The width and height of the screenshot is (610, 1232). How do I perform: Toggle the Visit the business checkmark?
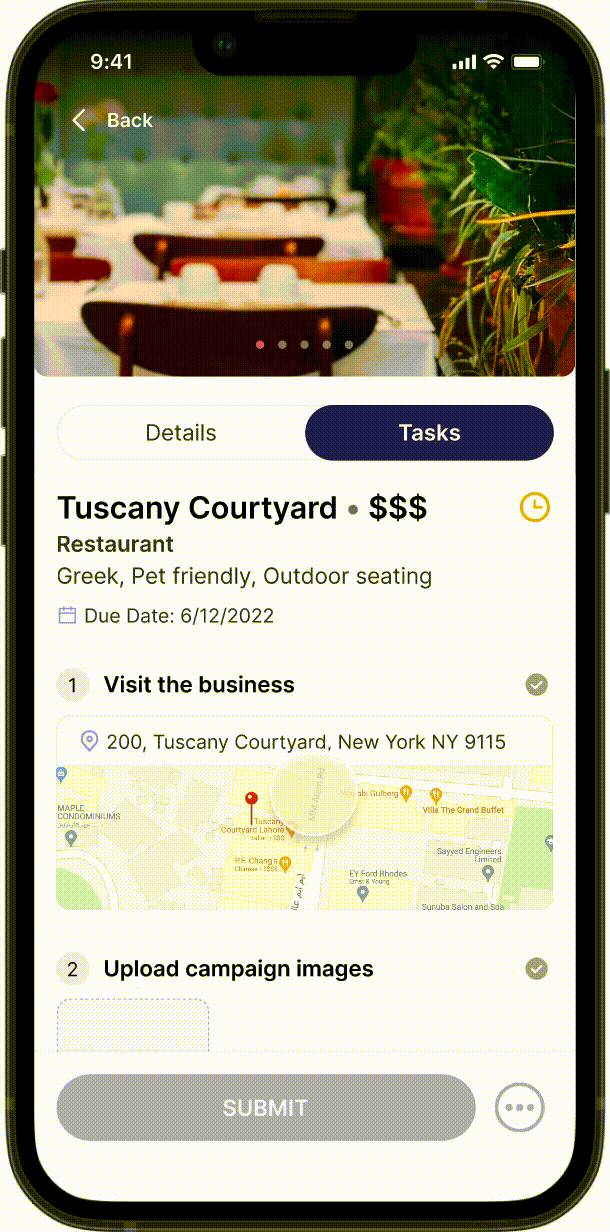(x=537, y=685)
